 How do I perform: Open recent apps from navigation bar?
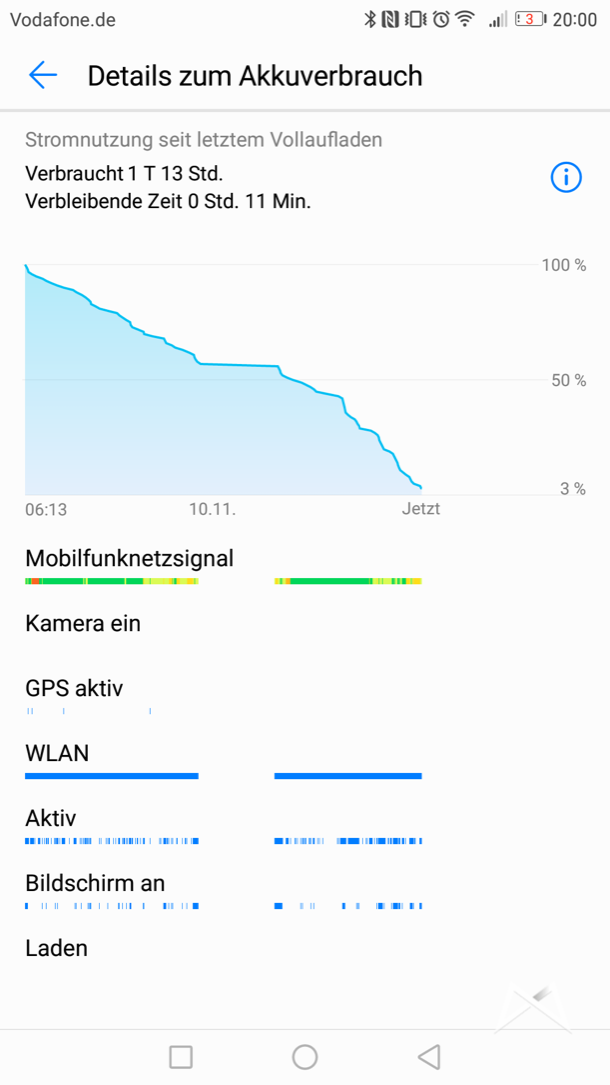pos(181,1057)
